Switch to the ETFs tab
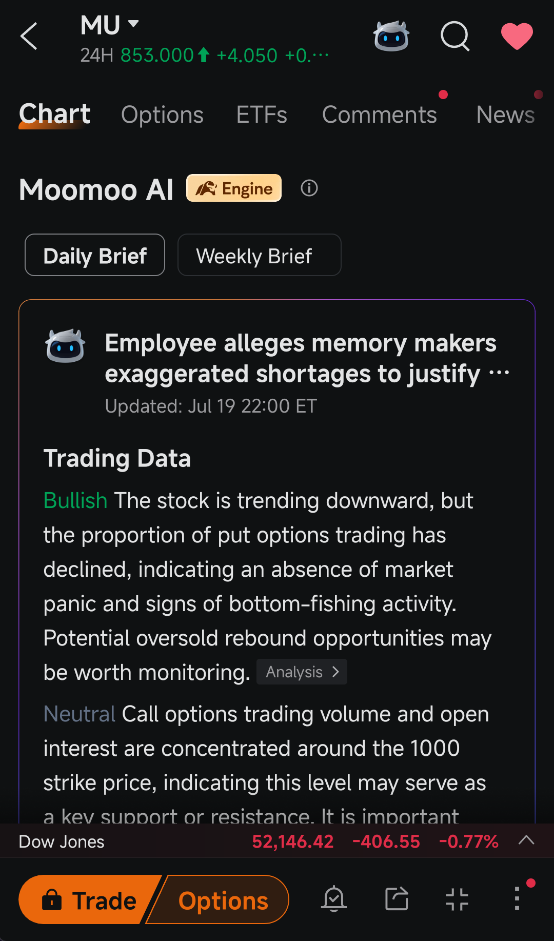554x941 pixels. [x=262, y=115]
